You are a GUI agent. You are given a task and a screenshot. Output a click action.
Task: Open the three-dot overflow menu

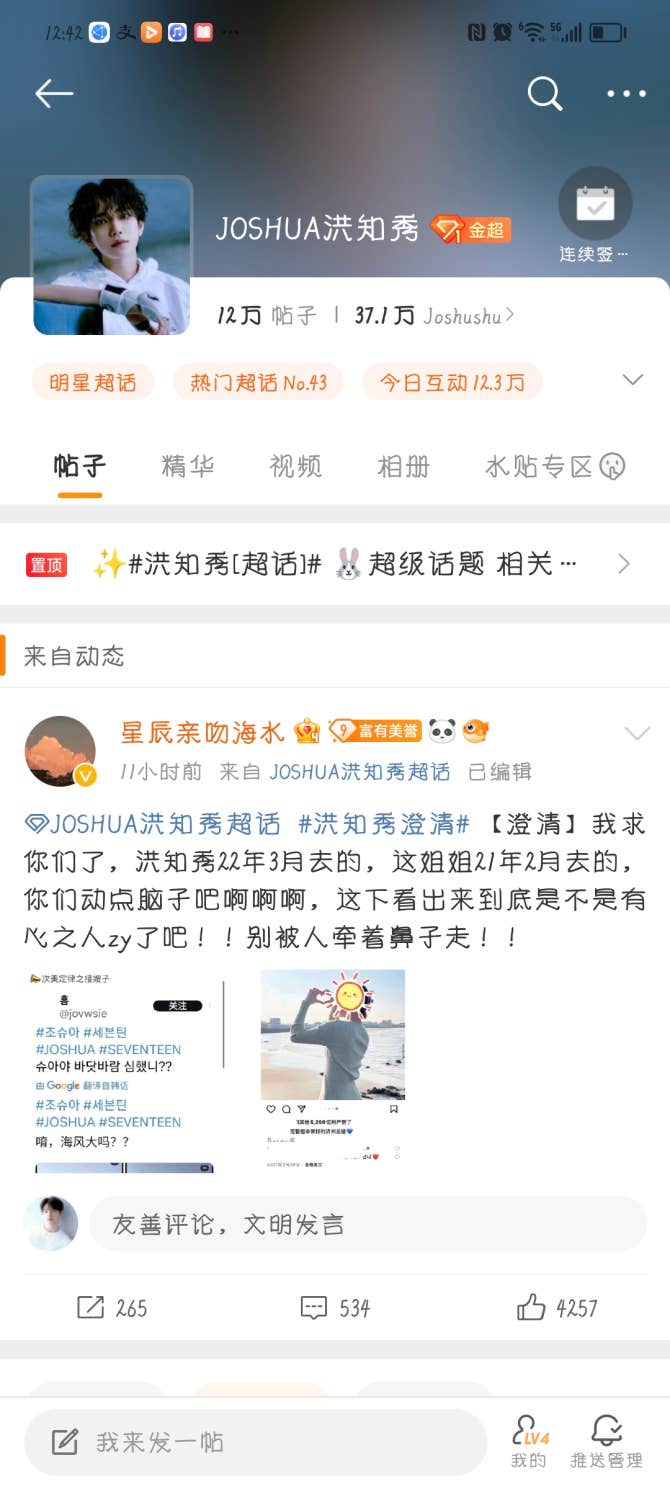tap(626, 94)
